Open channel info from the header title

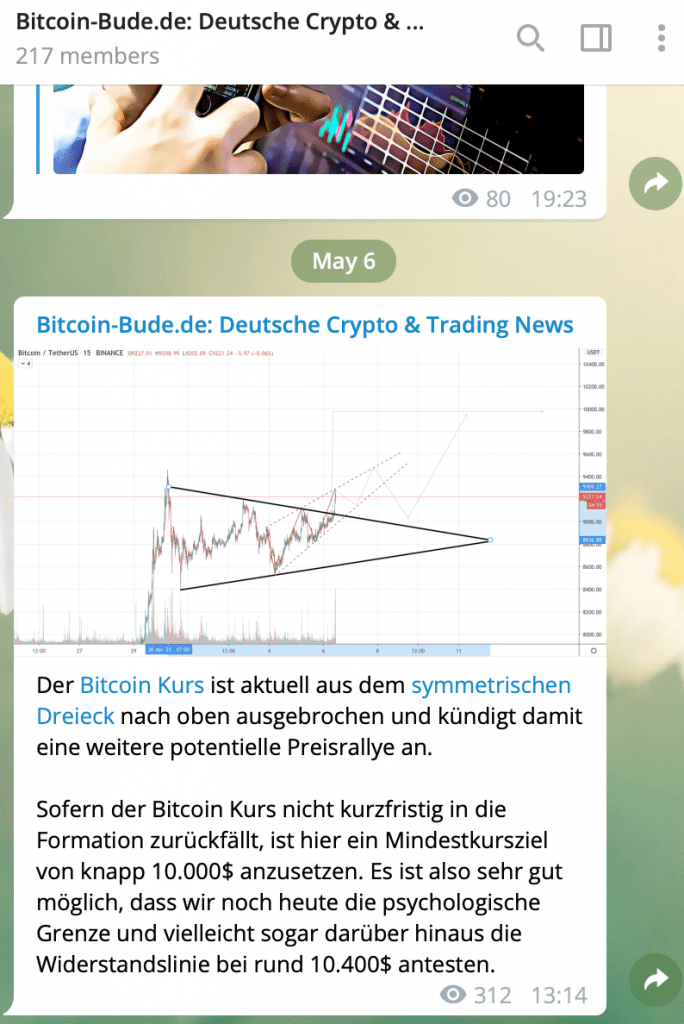[x=220, y=23]
